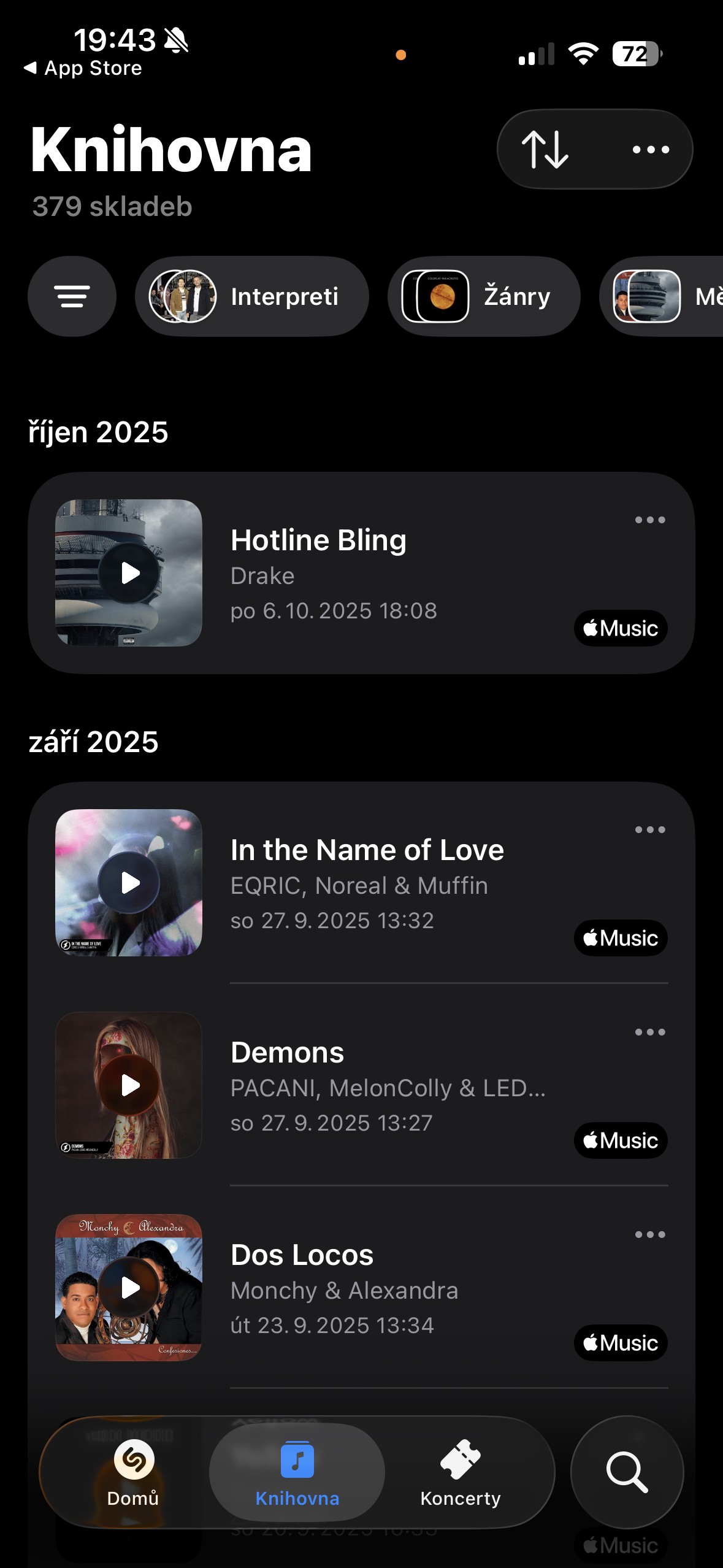This screenshot has width=723, height=1568.
Task: Select the Interpreti chip
Action: pyautogui.click(x=252, y=296)
